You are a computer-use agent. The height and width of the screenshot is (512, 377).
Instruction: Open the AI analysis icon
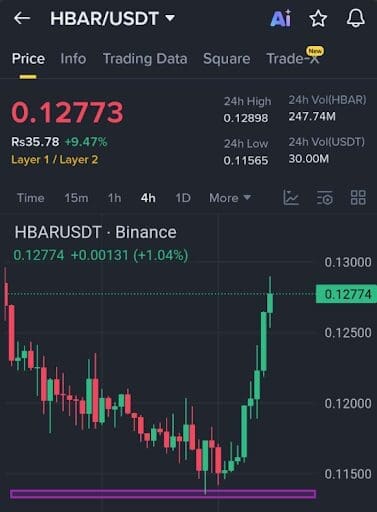[280, 18]
